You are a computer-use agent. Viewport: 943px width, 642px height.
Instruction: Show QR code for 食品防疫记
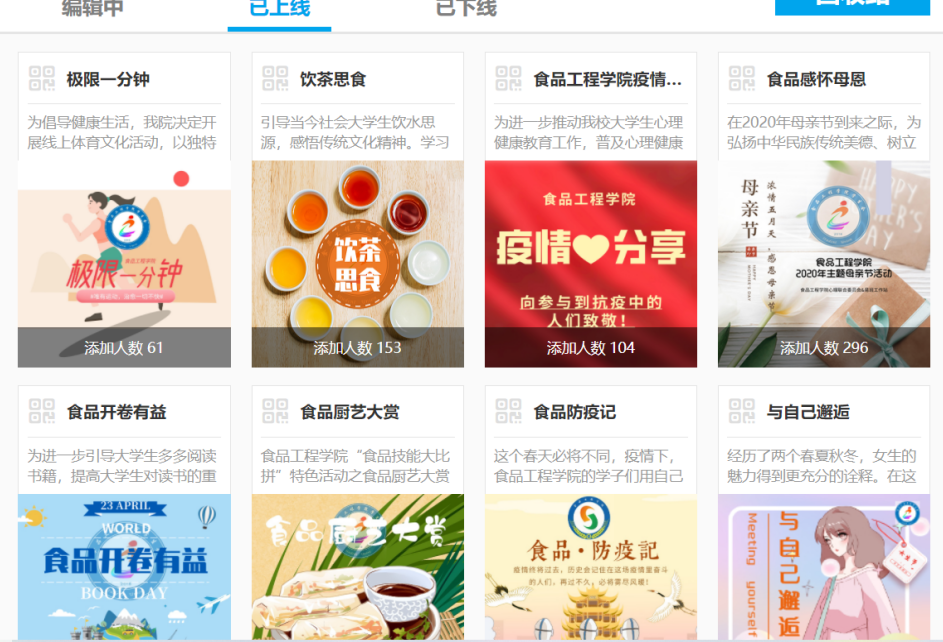[509, 411]
